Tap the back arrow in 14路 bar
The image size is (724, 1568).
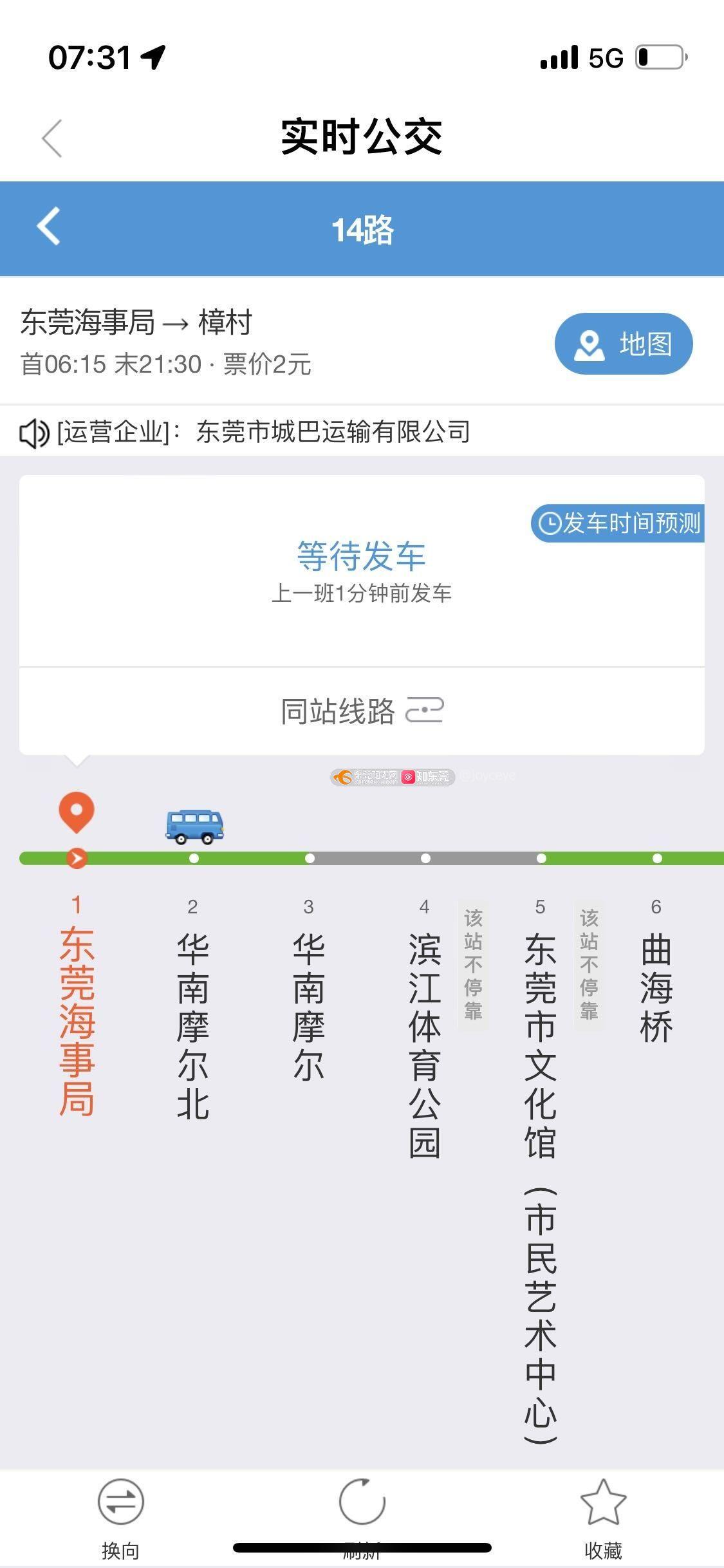point(49,227)
